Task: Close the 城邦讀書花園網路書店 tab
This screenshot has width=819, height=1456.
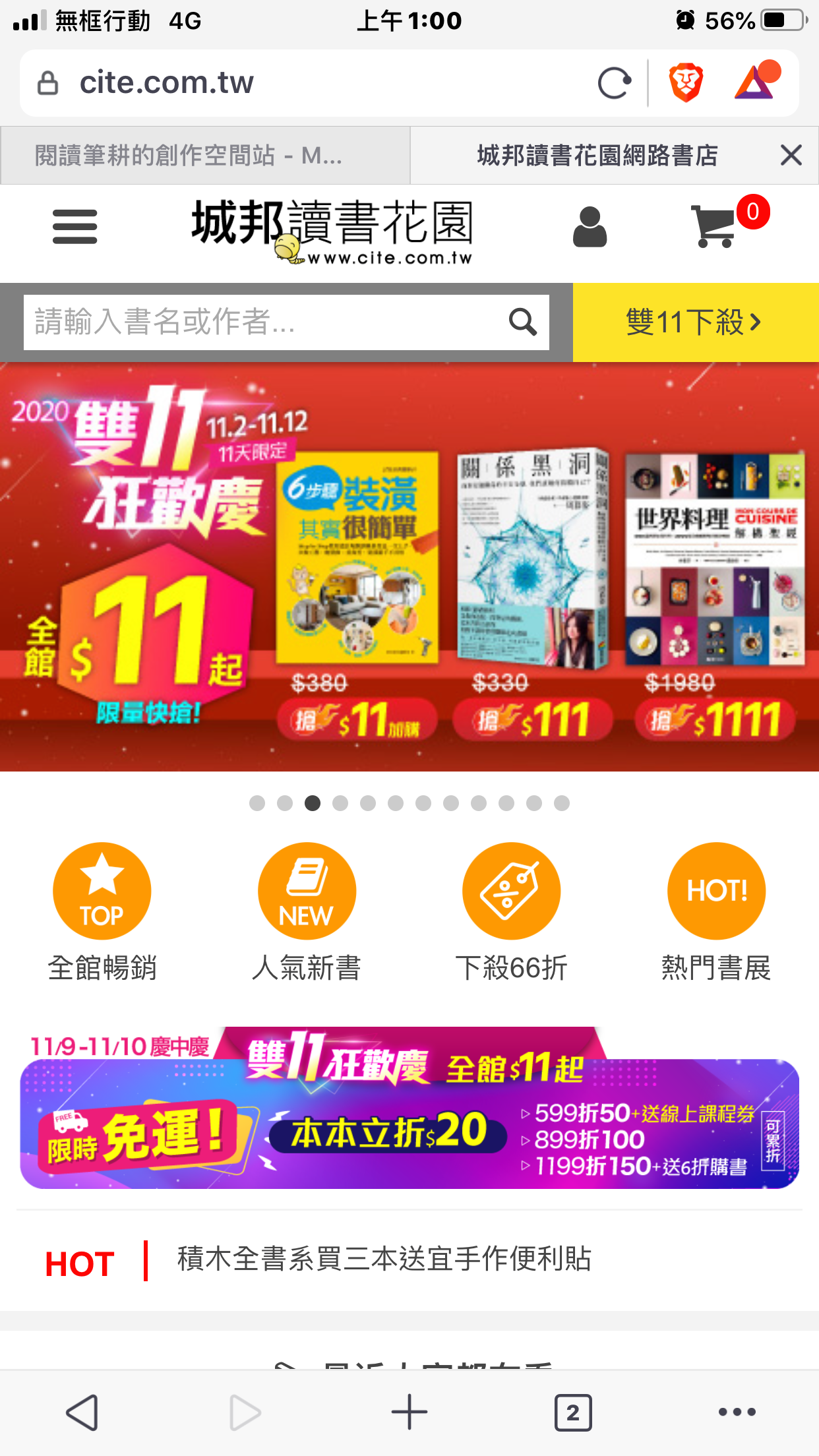Action: click(x=791, y=156)
